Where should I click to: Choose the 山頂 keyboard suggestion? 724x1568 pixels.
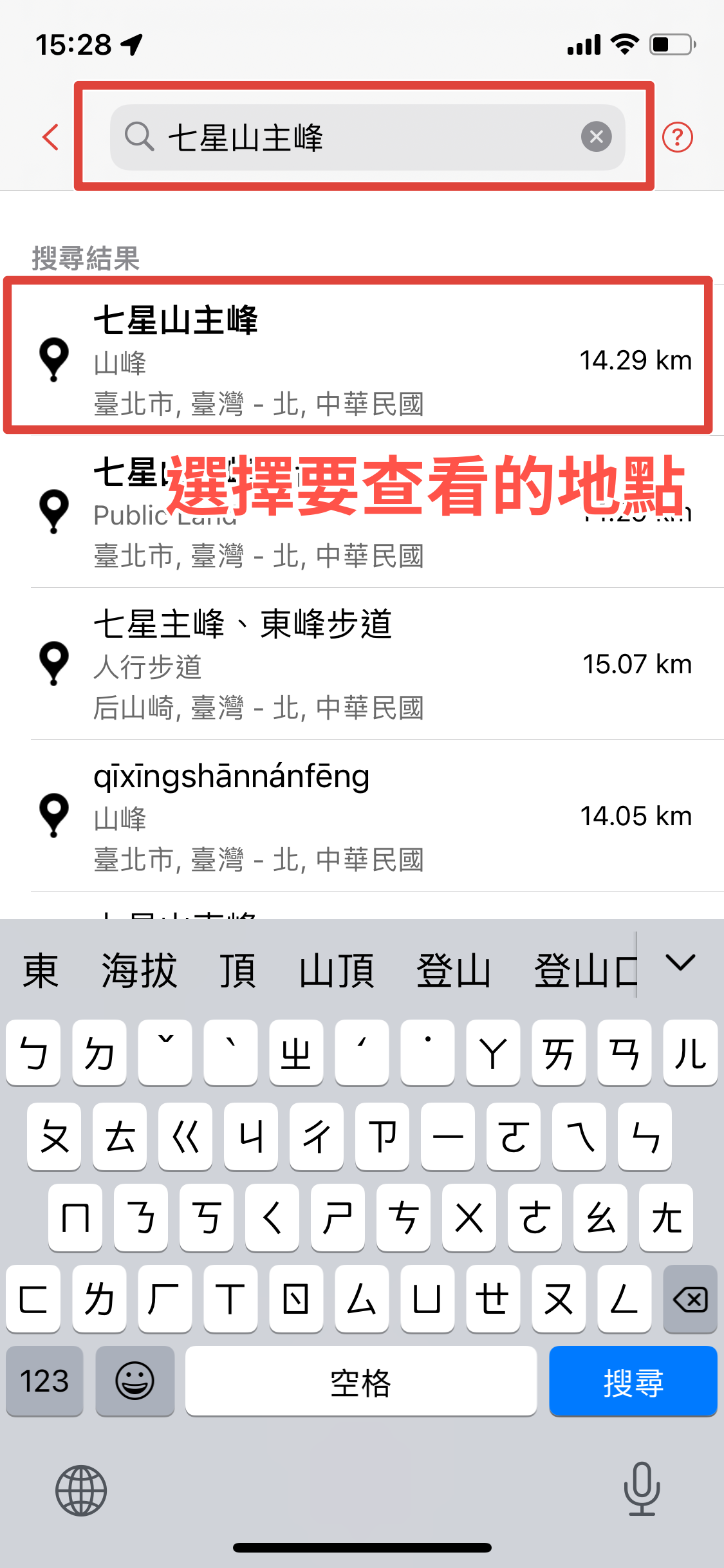pyautogui.click(x=336, y=970)
